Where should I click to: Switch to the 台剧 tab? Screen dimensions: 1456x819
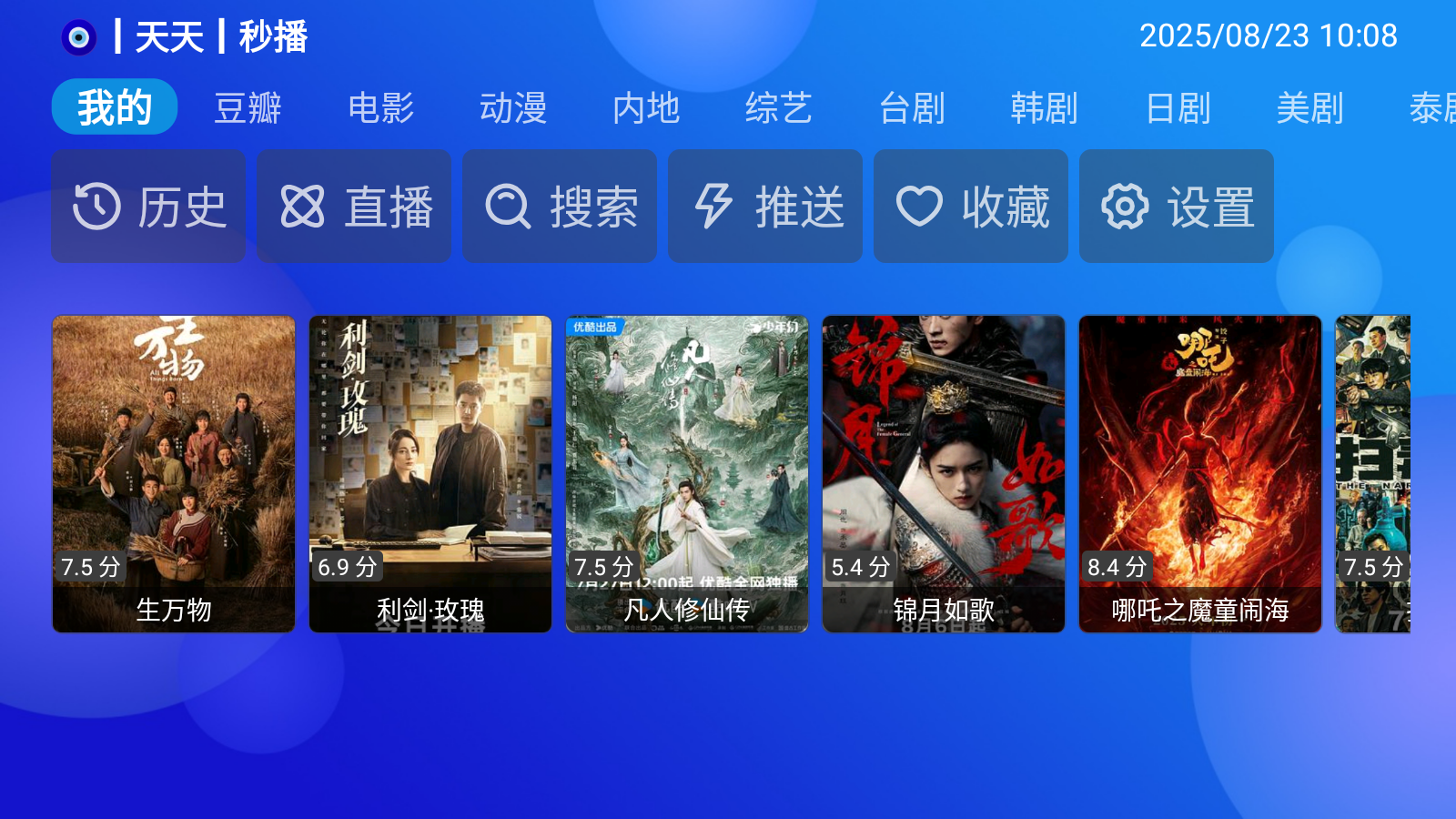(x=912, y=108)
